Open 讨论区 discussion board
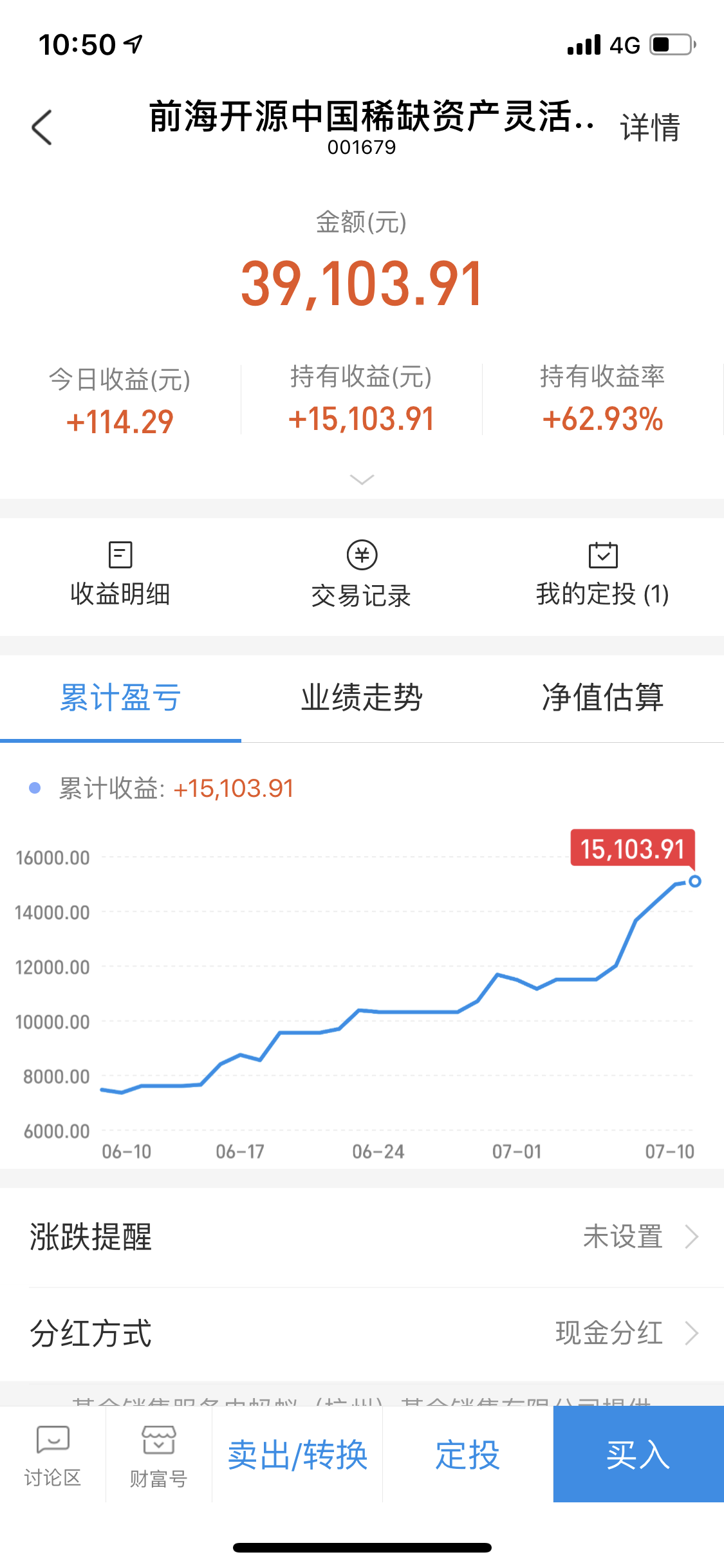Image resolution: width=724 pixels, height=1568 pixels. point(53,1455)
